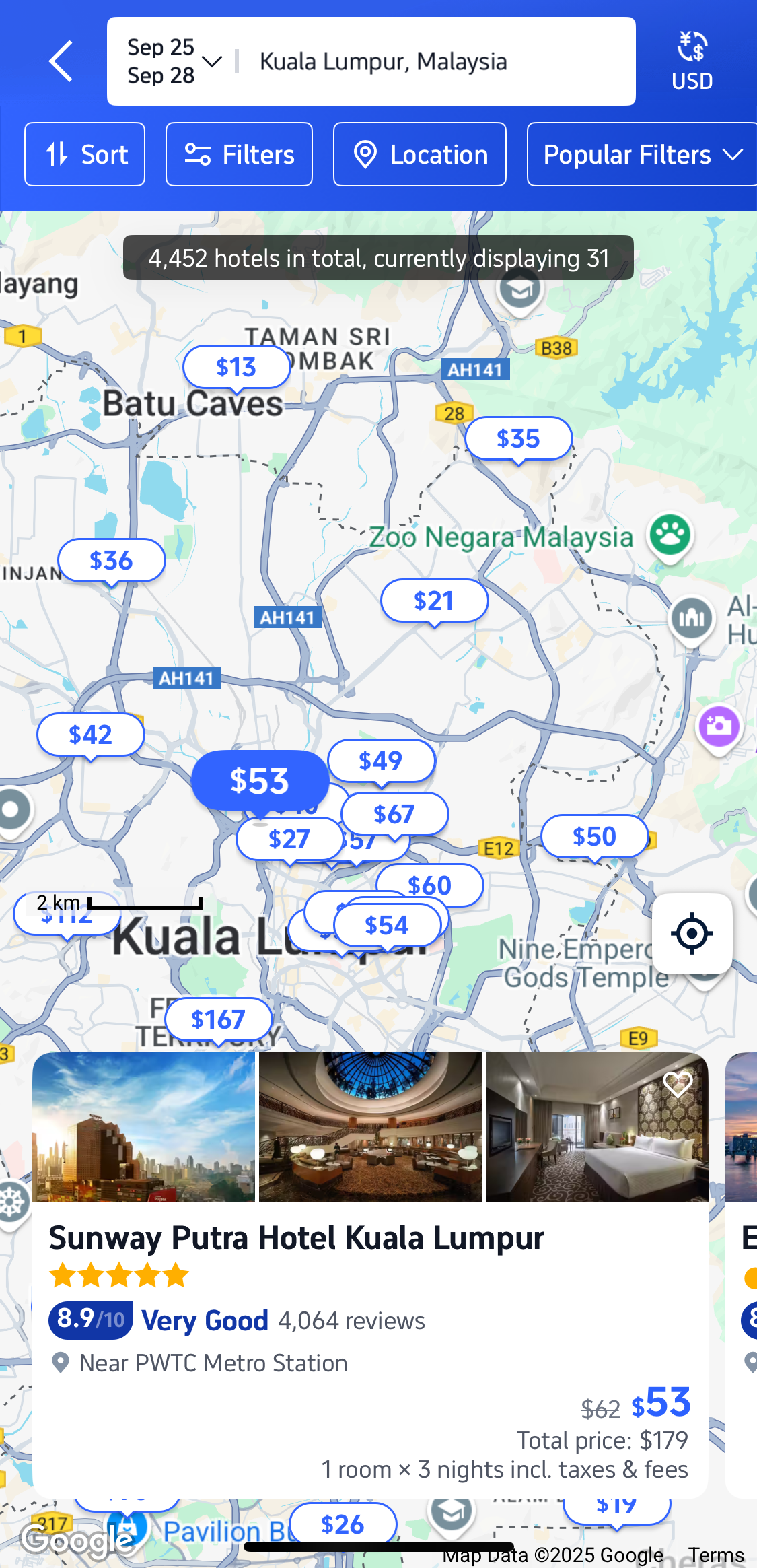757x1568 pixels.
Task: Expand the Sep 25–Sep 28 date selector
Action: (x=172, y=61)
